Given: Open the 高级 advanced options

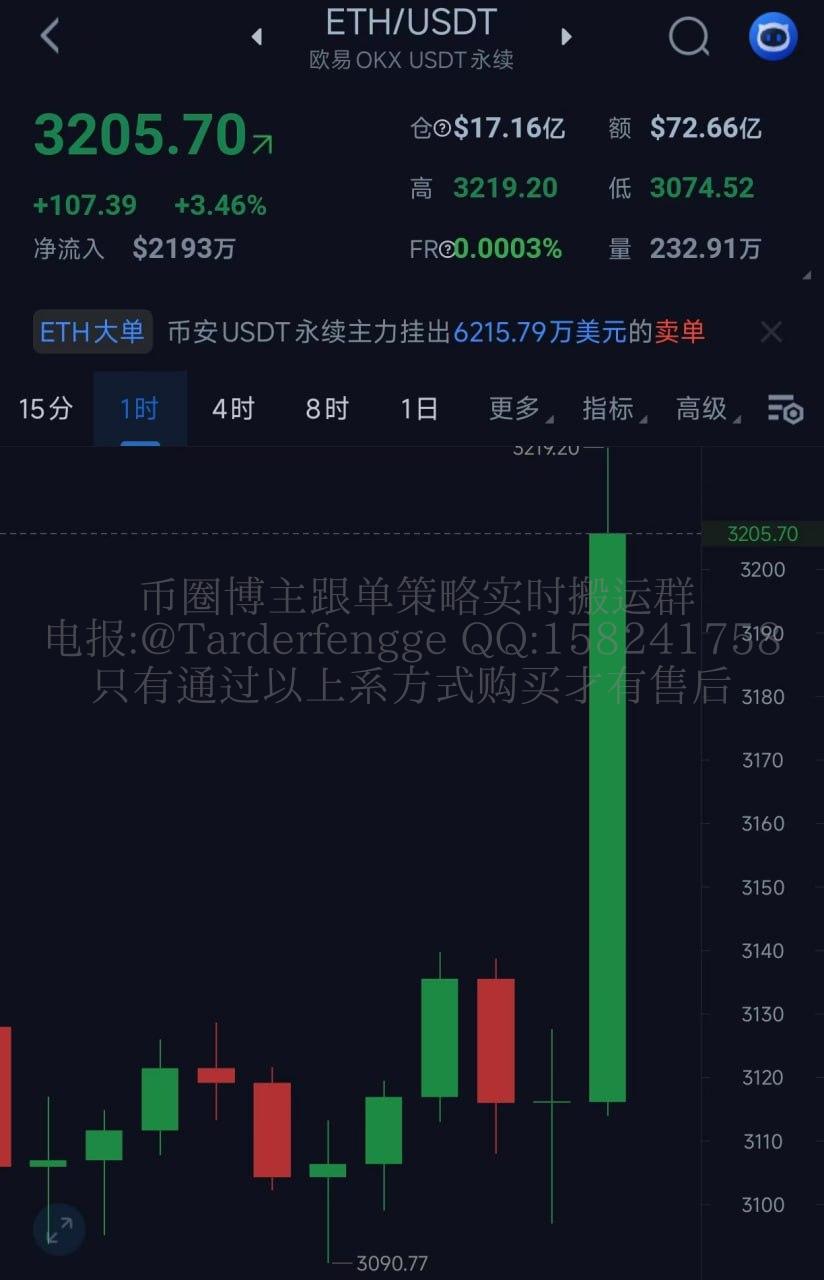Looking at the screenshot, I should pos(703,408).
